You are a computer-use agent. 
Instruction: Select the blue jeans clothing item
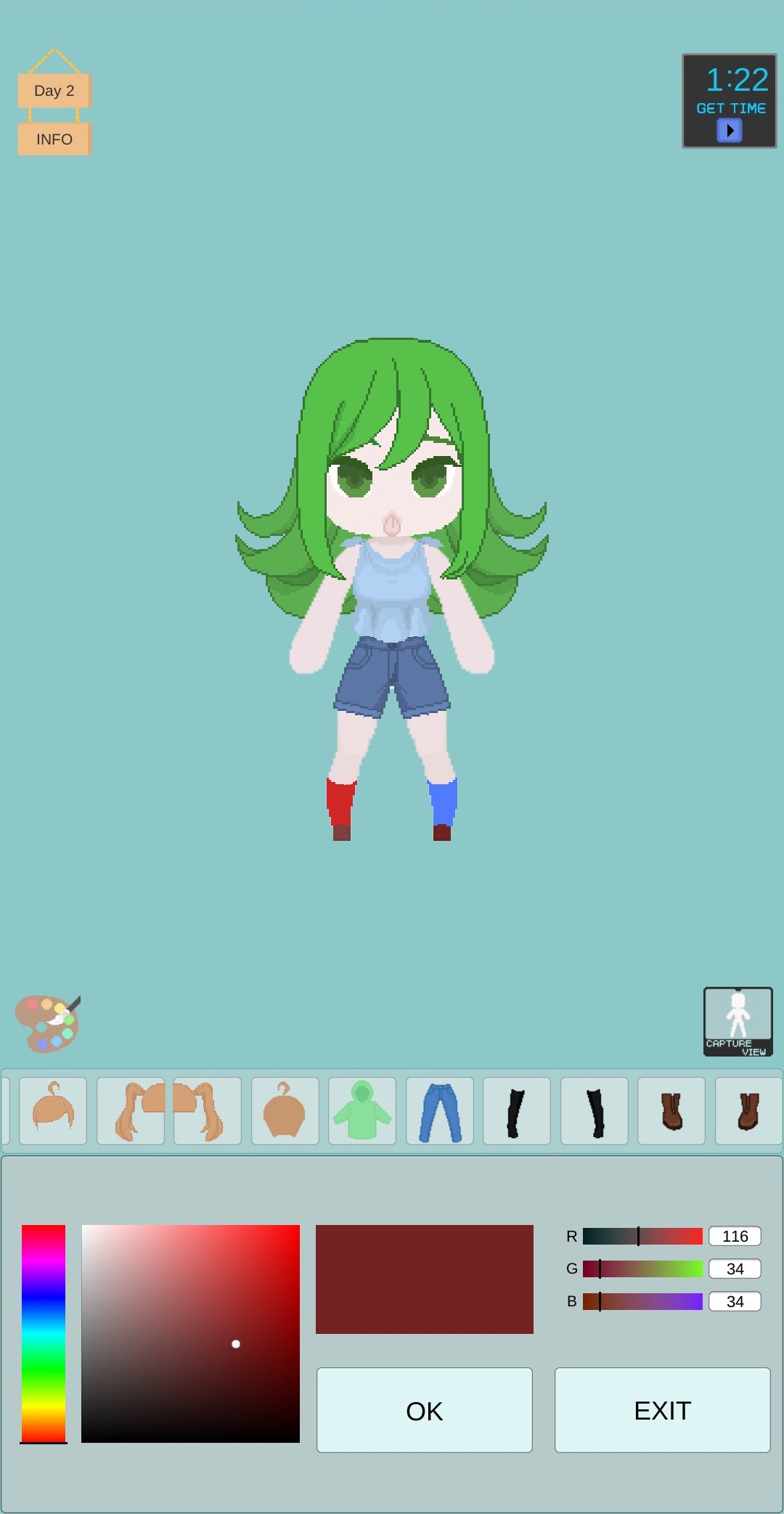click(439, 1110)
